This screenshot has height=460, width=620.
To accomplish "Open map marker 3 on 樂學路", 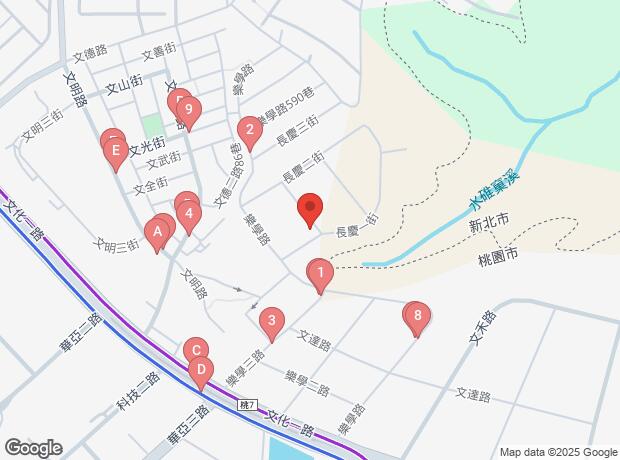I will tap(269, 321).
